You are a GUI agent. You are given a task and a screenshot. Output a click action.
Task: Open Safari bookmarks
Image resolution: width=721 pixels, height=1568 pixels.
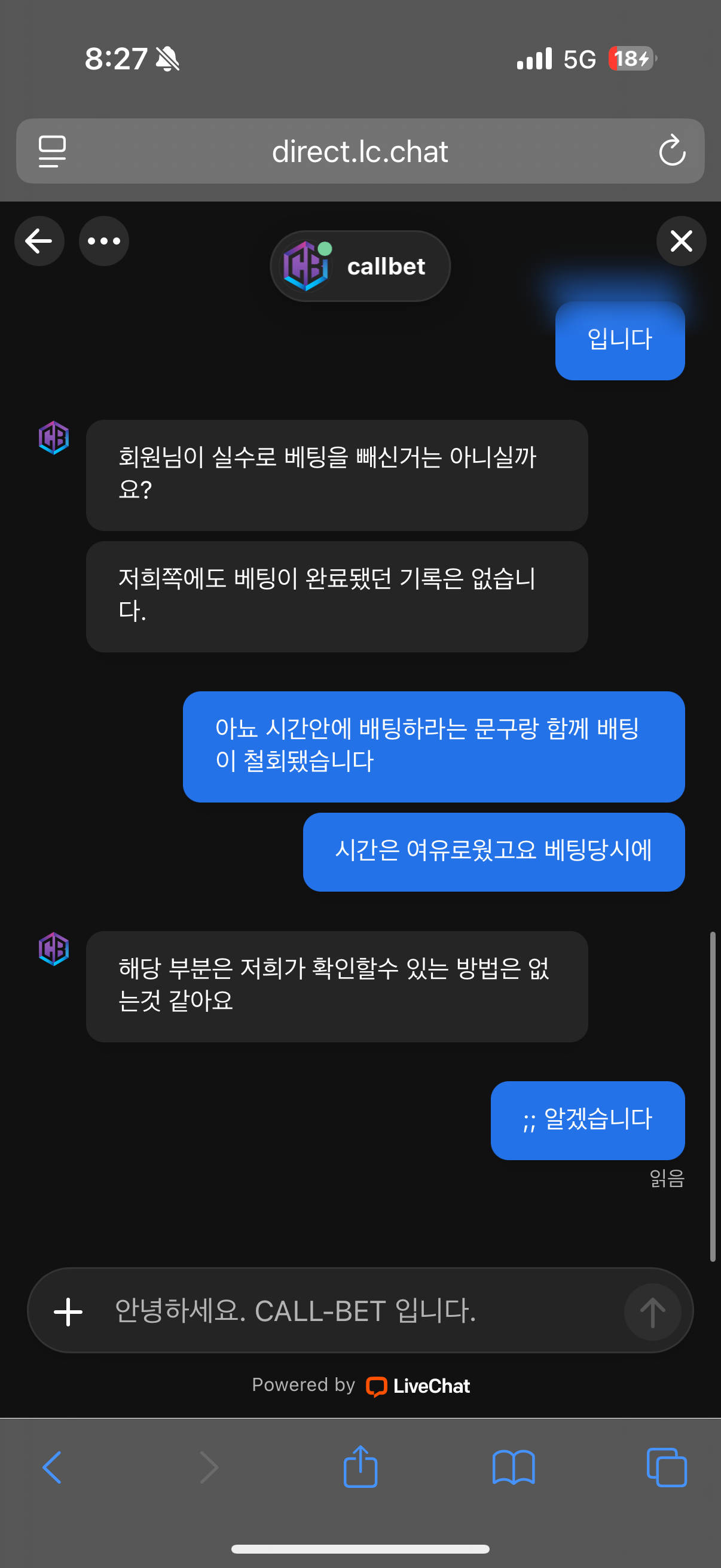514,1468
